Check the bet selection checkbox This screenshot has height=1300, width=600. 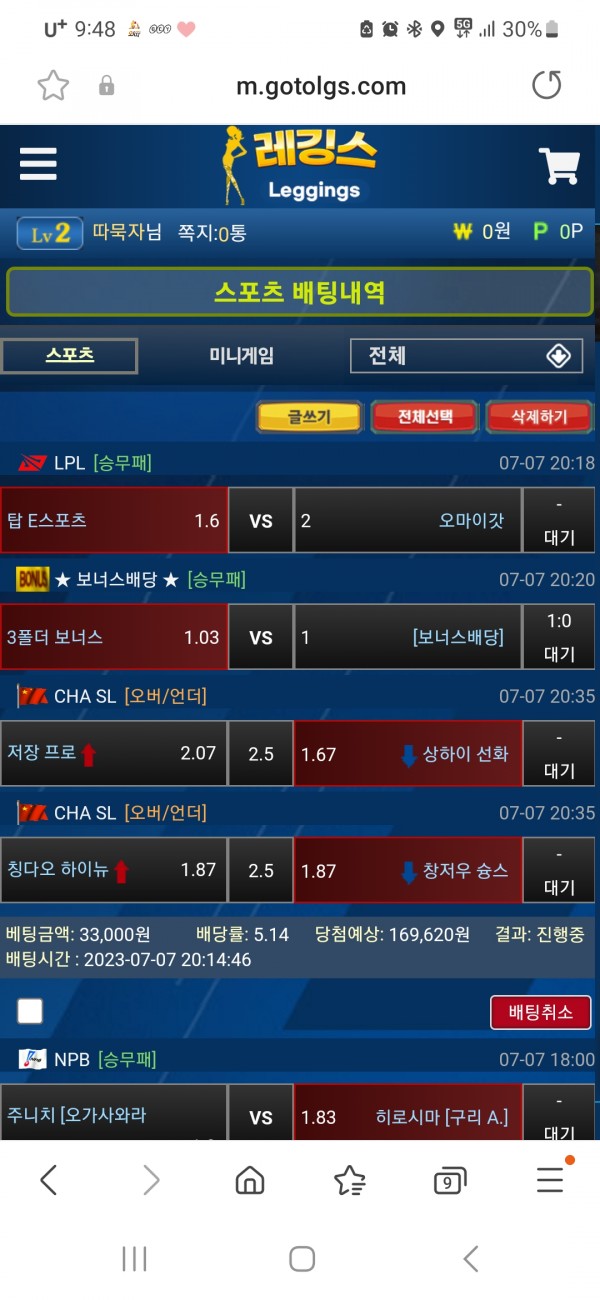tap(30, 1012)
